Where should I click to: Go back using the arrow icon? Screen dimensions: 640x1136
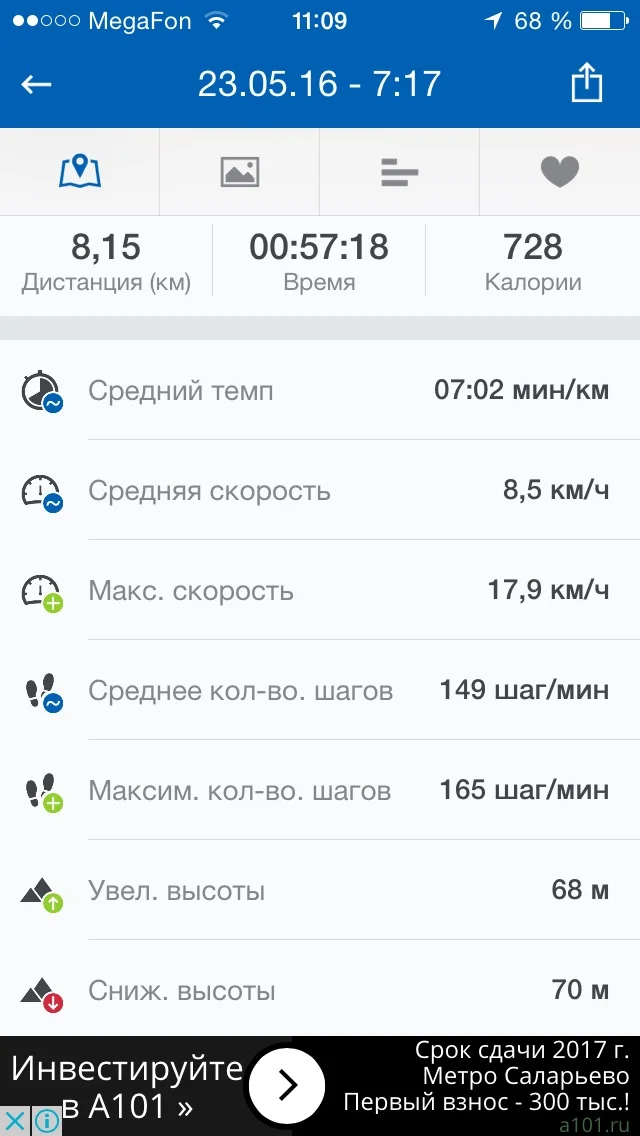click(37, 84)
